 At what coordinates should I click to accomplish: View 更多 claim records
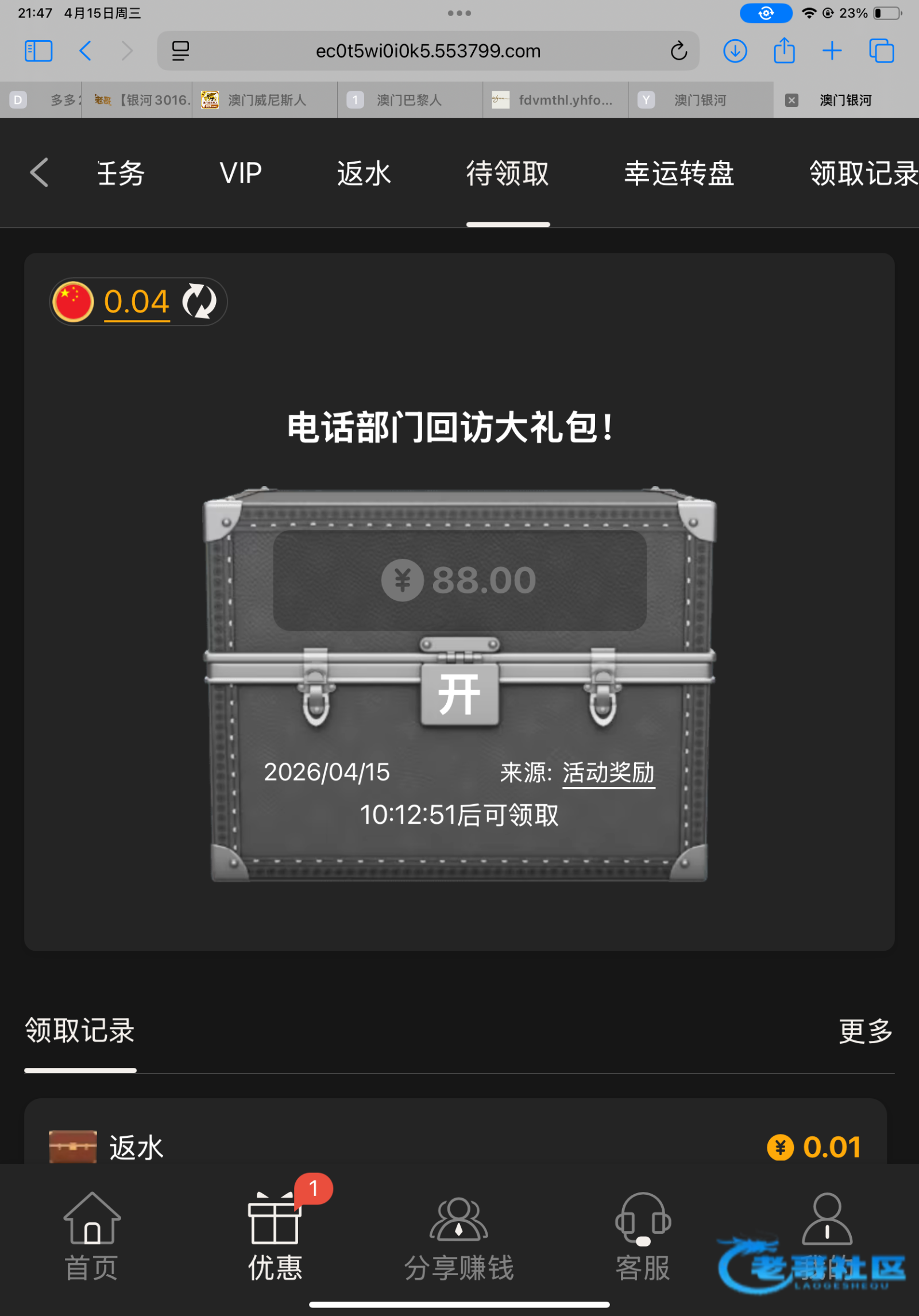tap(865, 1031)
